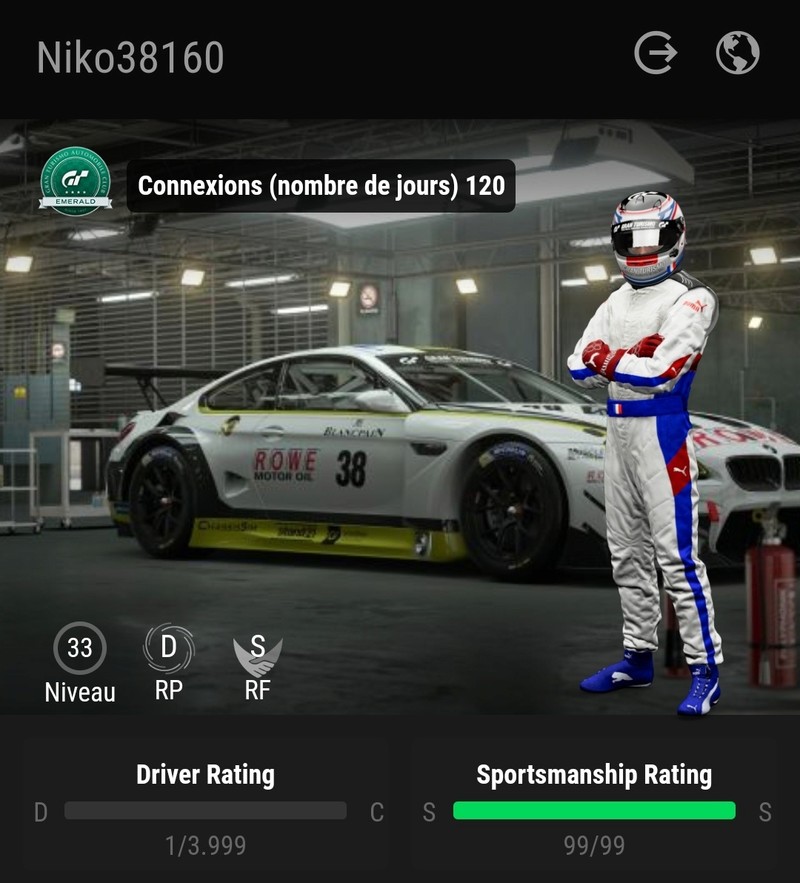The width and height of the screenshot is (800, 883).
Task: Open the globe icon in the header
Action: coord(738,53)
